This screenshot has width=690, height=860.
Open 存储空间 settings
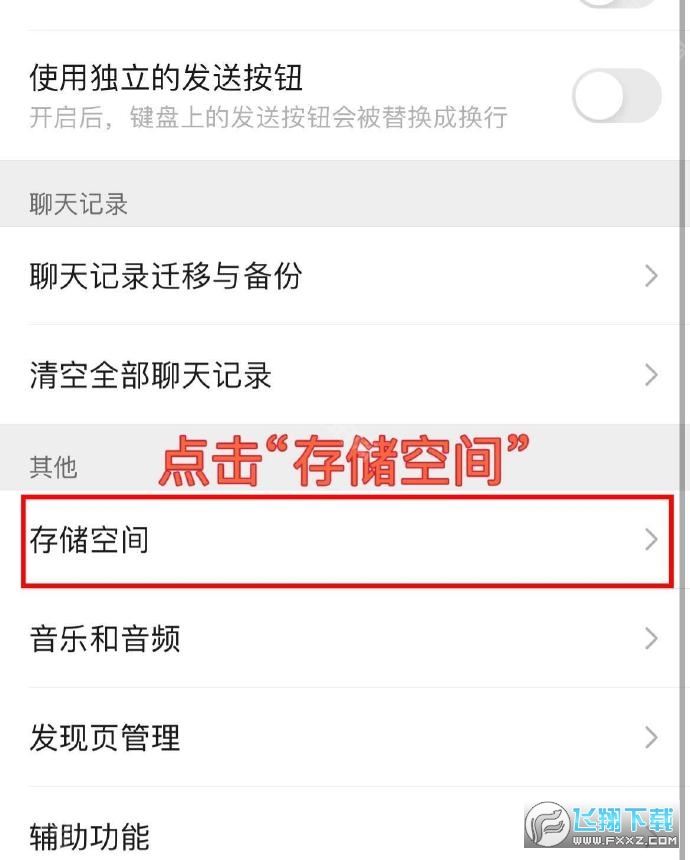click(345, 540)
